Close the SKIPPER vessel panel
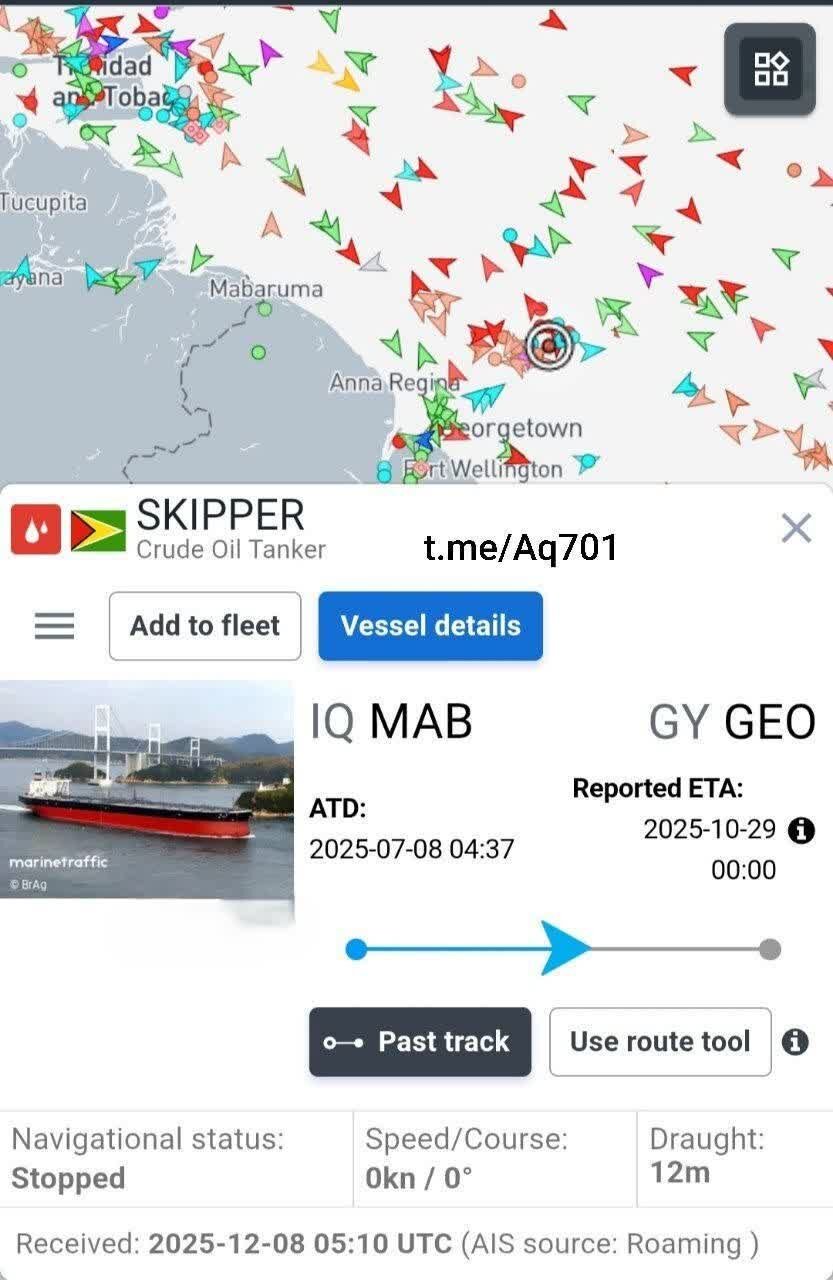Viewport: 833px width, 1280px height. [x=796, y=528]
